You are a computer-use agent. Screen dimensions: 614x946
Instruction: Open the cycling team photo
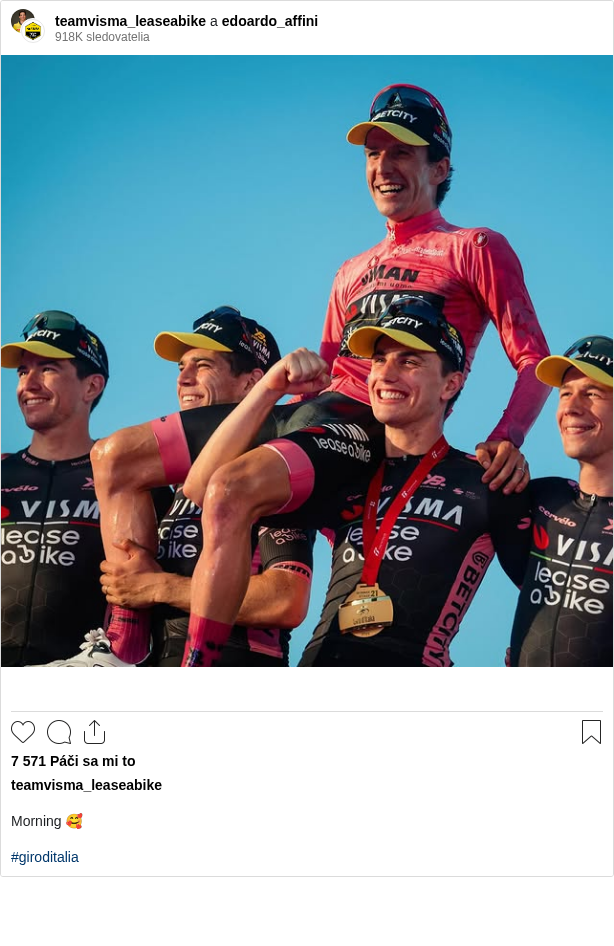click(x=307, y=360)
